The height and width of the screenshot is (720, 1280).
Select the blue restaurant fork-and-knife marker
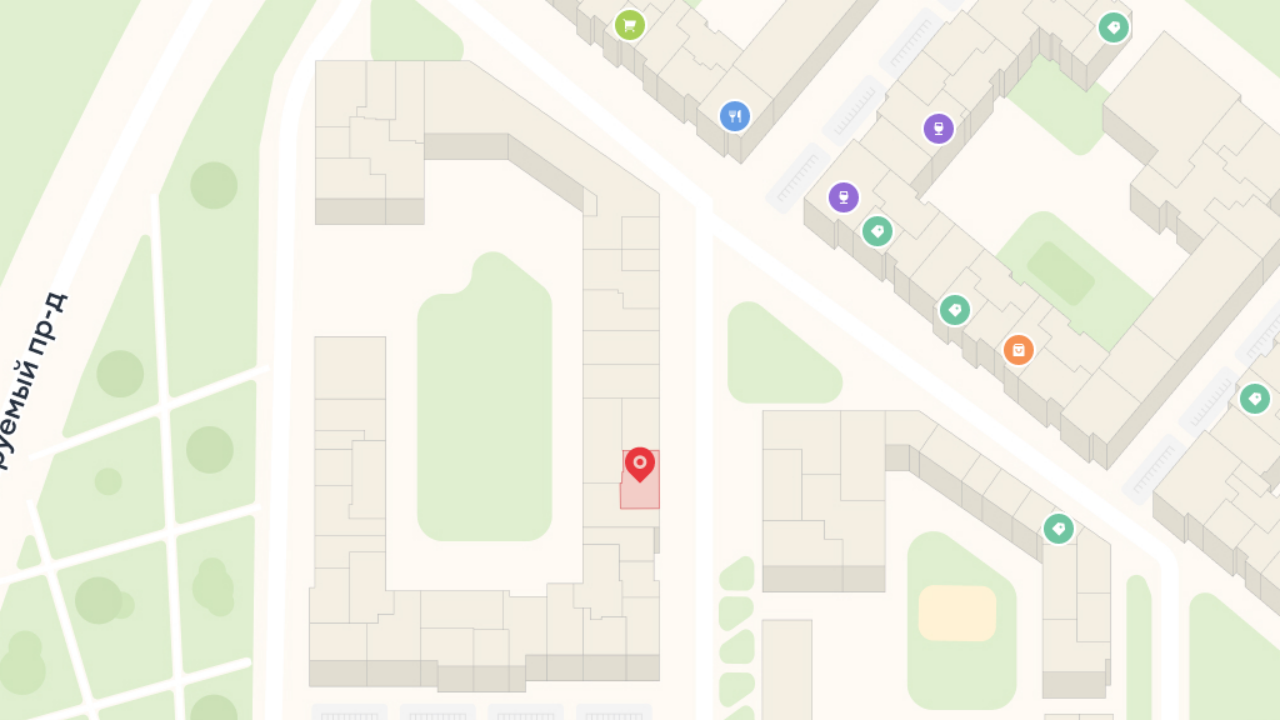click(x=735, y=116)
